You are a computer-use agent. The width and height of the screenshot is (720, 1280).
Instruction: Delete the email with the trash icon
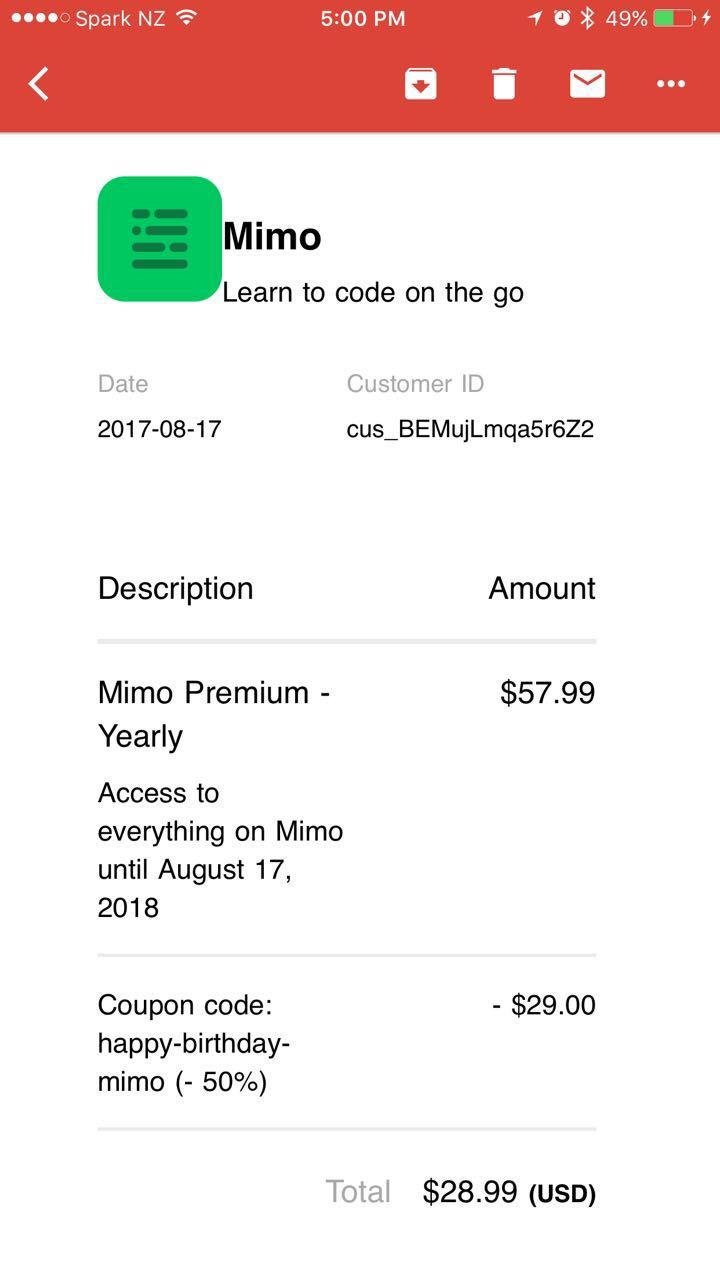coord(502,84)
